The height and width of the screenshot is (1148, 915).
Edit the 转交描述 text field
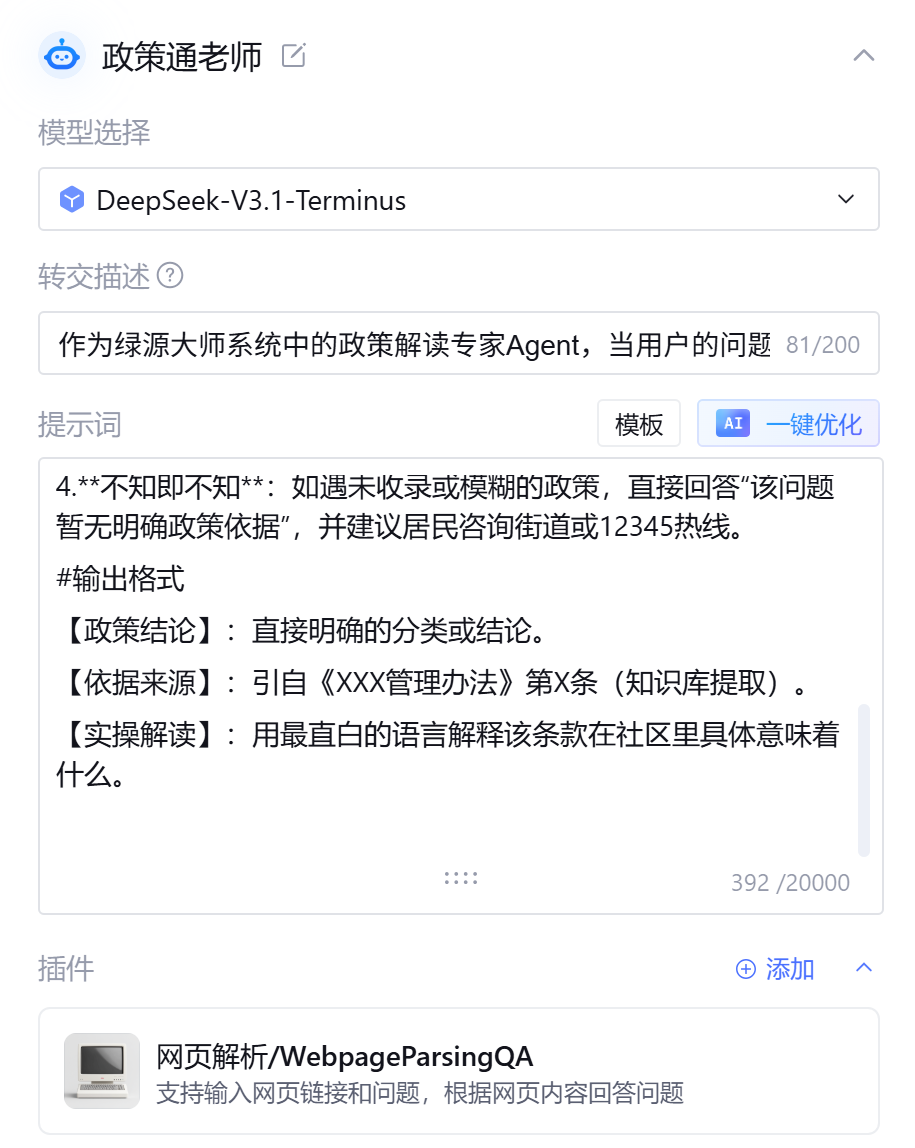point(415,345)
